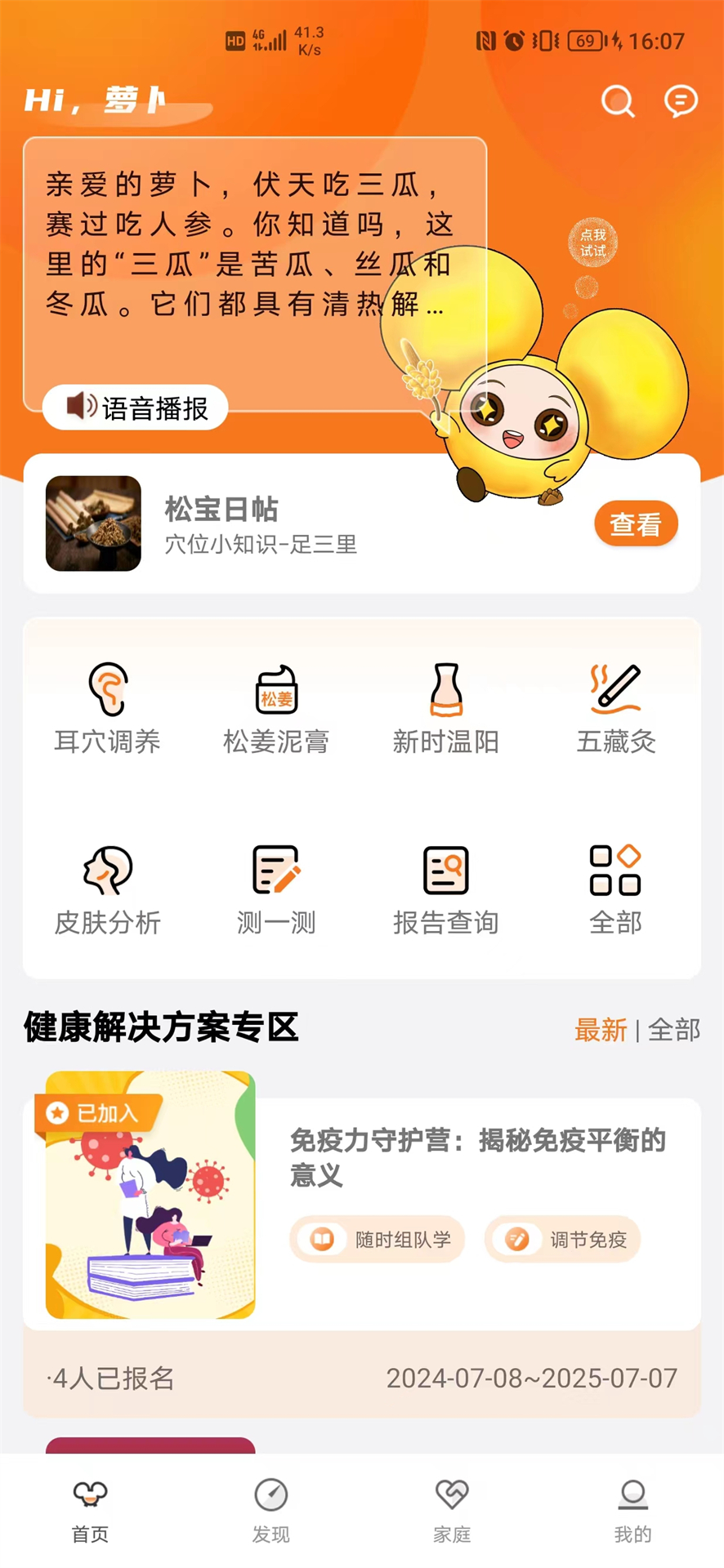Tap 查看 on the 松宝日帖 card
724x1568 pixels.
(x=636, y=524)
